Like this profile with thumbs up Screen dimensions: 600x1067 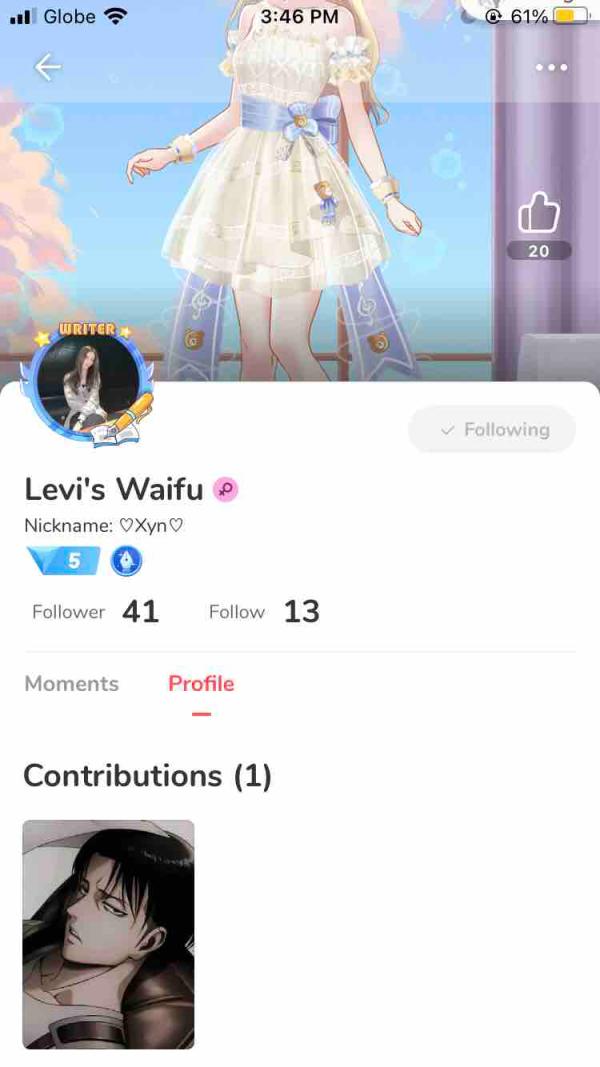coord(538,213)
